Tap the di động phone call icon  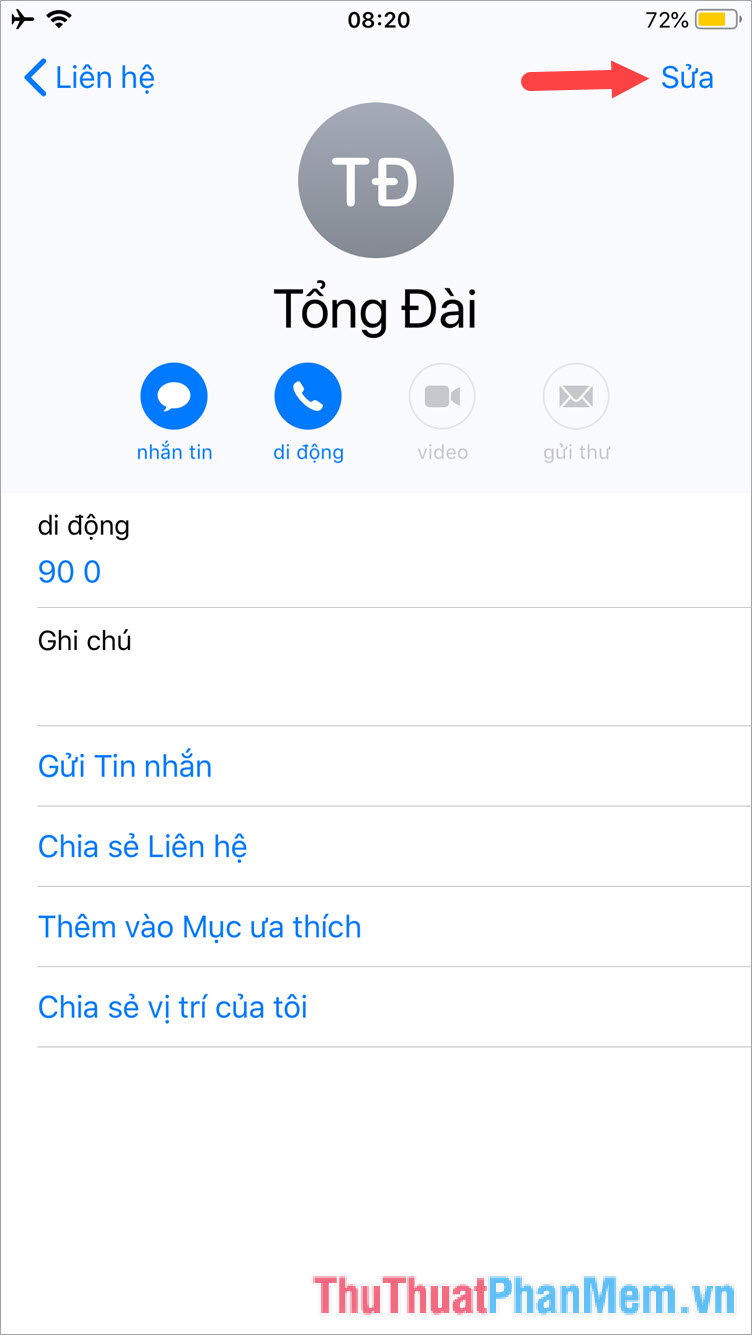(x=308, y=395)
